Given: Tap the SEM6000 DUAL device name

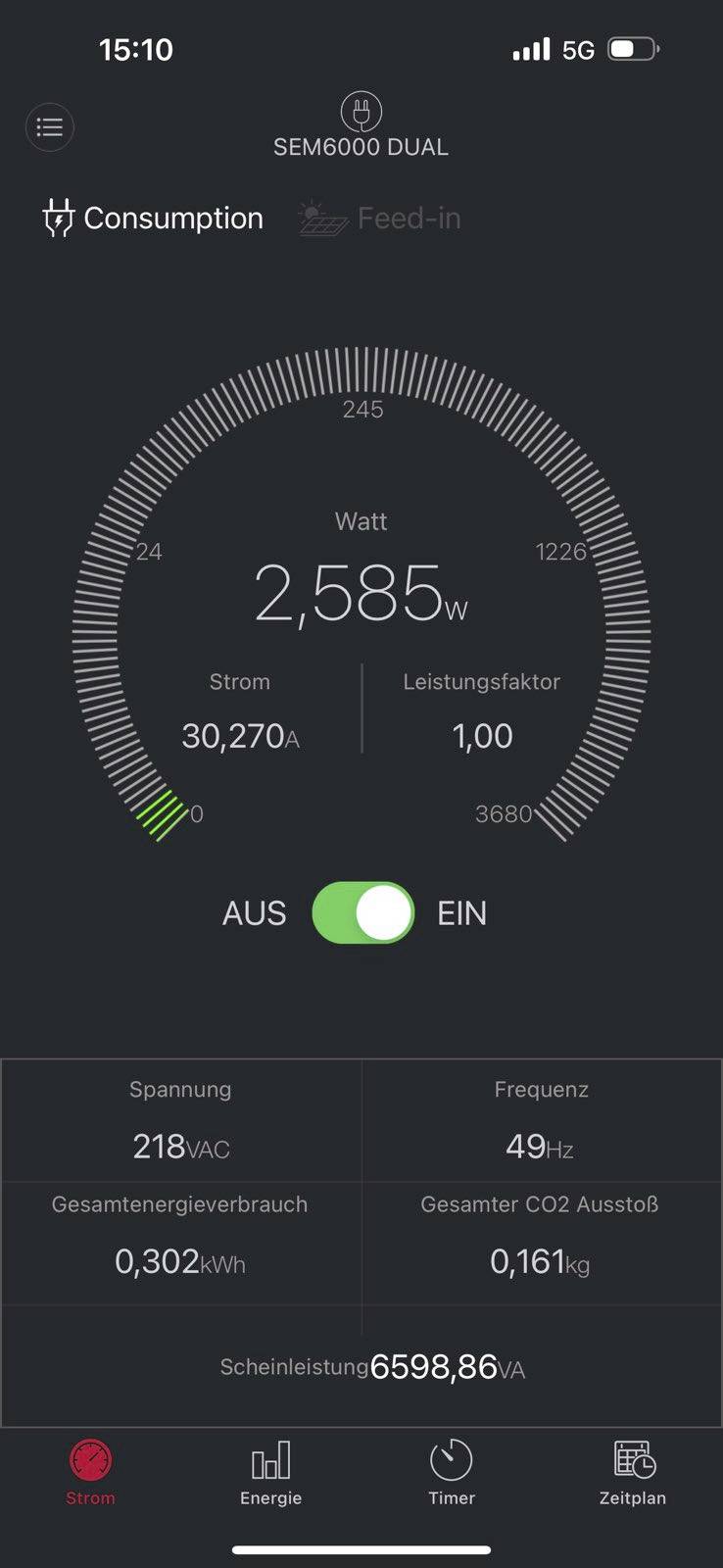Looking at the screenshot, I should click(x=361, y=147).
